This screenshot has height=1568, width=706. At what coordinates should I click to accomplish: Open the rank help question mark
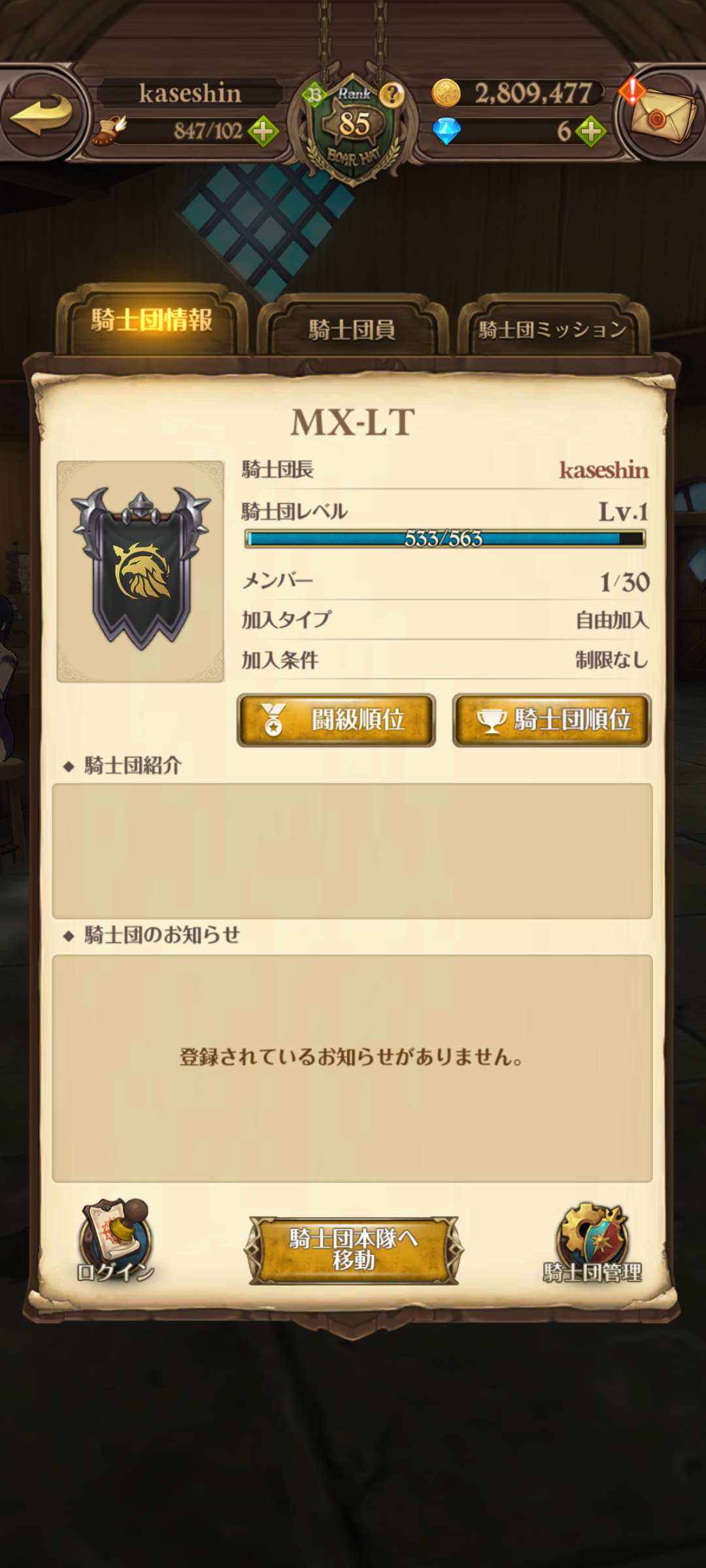click(392, 95)
